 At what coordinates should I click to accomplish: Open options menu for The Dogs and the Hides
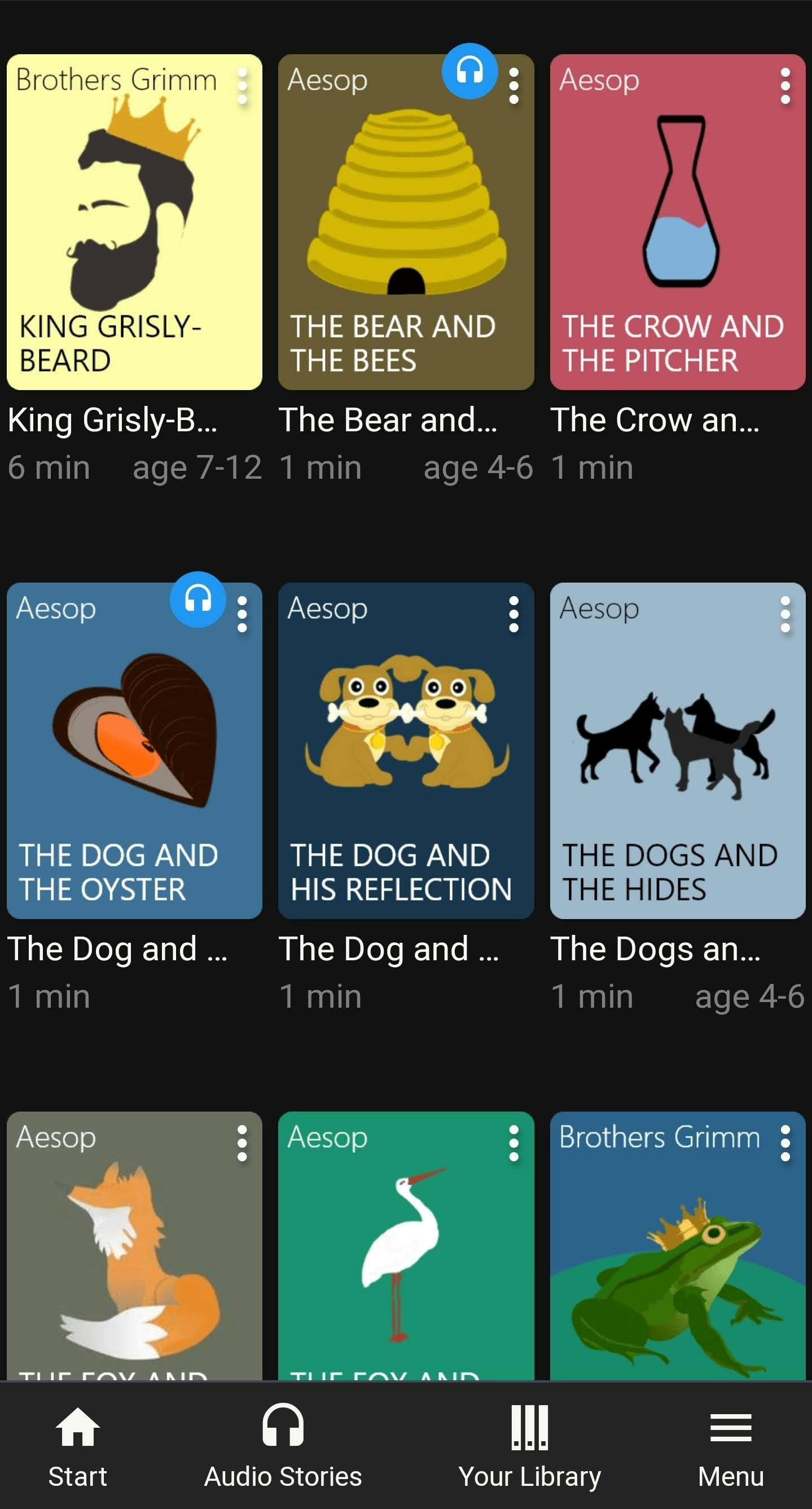click(785, 615)
